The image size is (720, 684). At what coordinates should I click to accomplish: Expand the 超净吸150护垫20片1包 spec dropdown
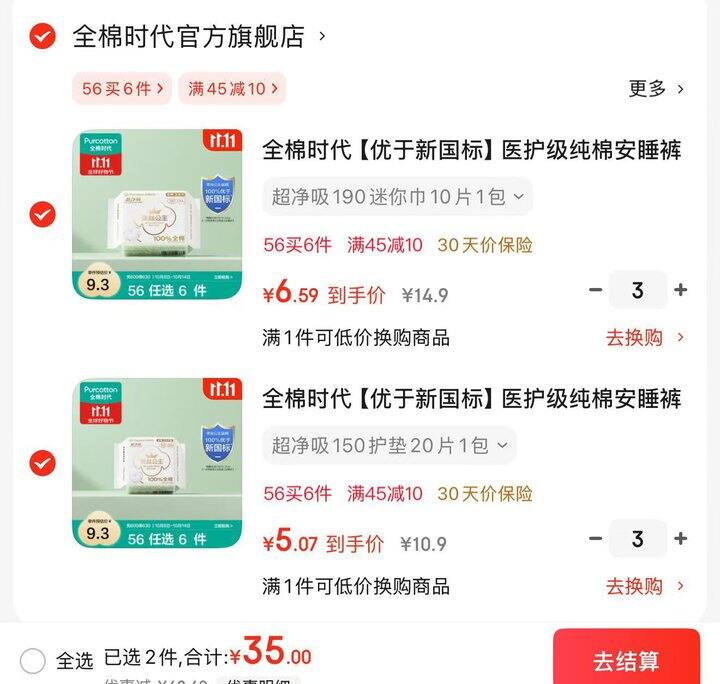pyautogui.click(x=389, y=445)
